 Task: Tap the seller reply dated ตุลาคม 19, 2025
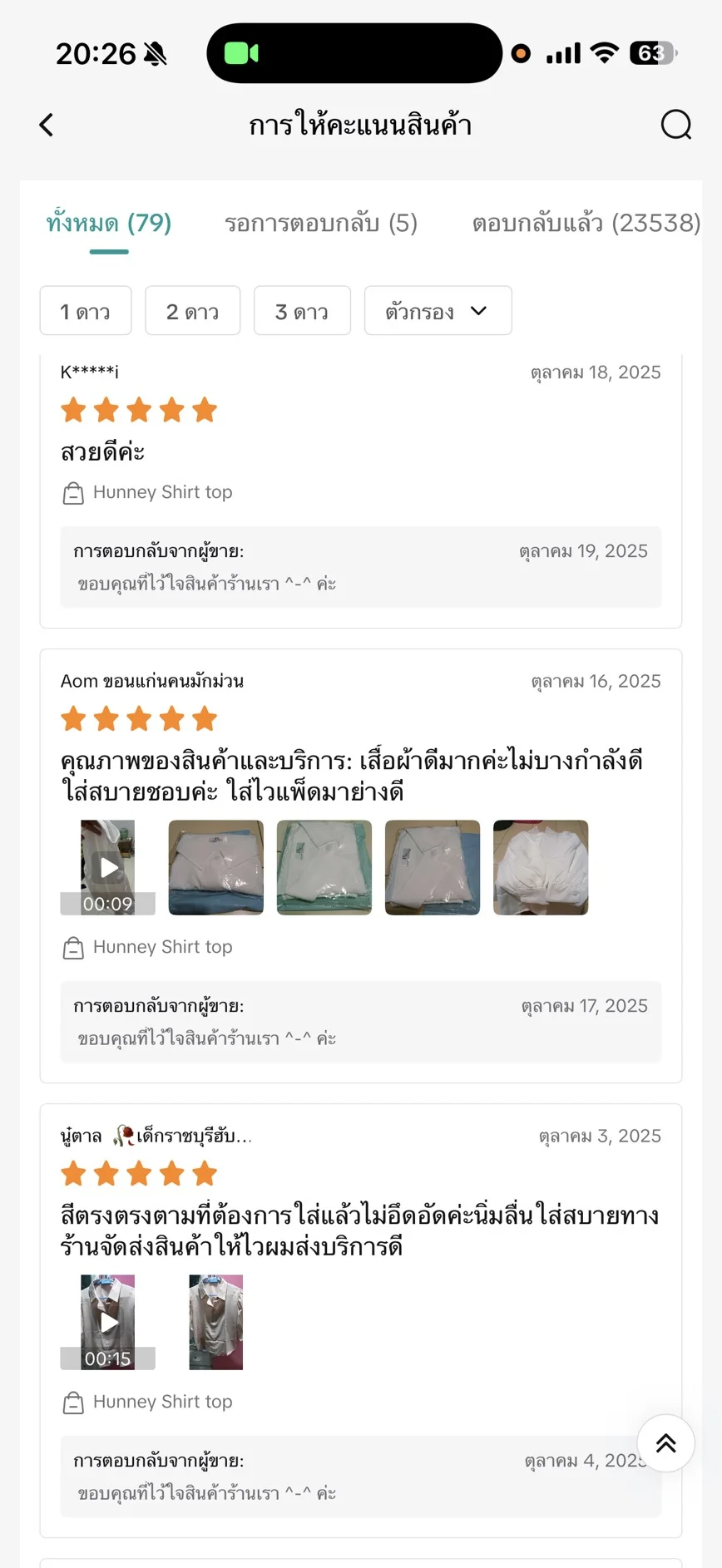tap(359, 567)
